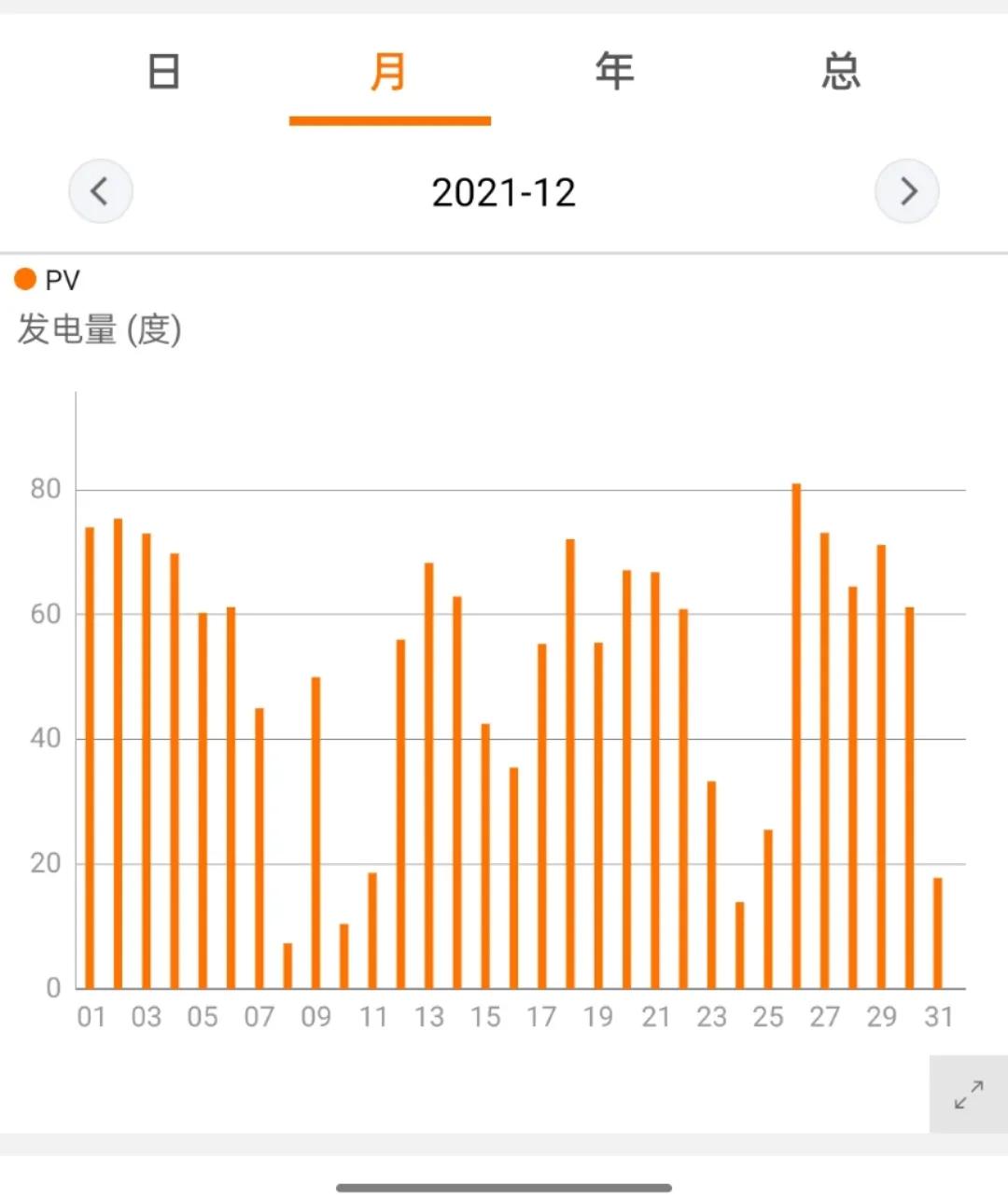Select the 总 total view
The image size is (1008, 1198).
tap(840, 71)
